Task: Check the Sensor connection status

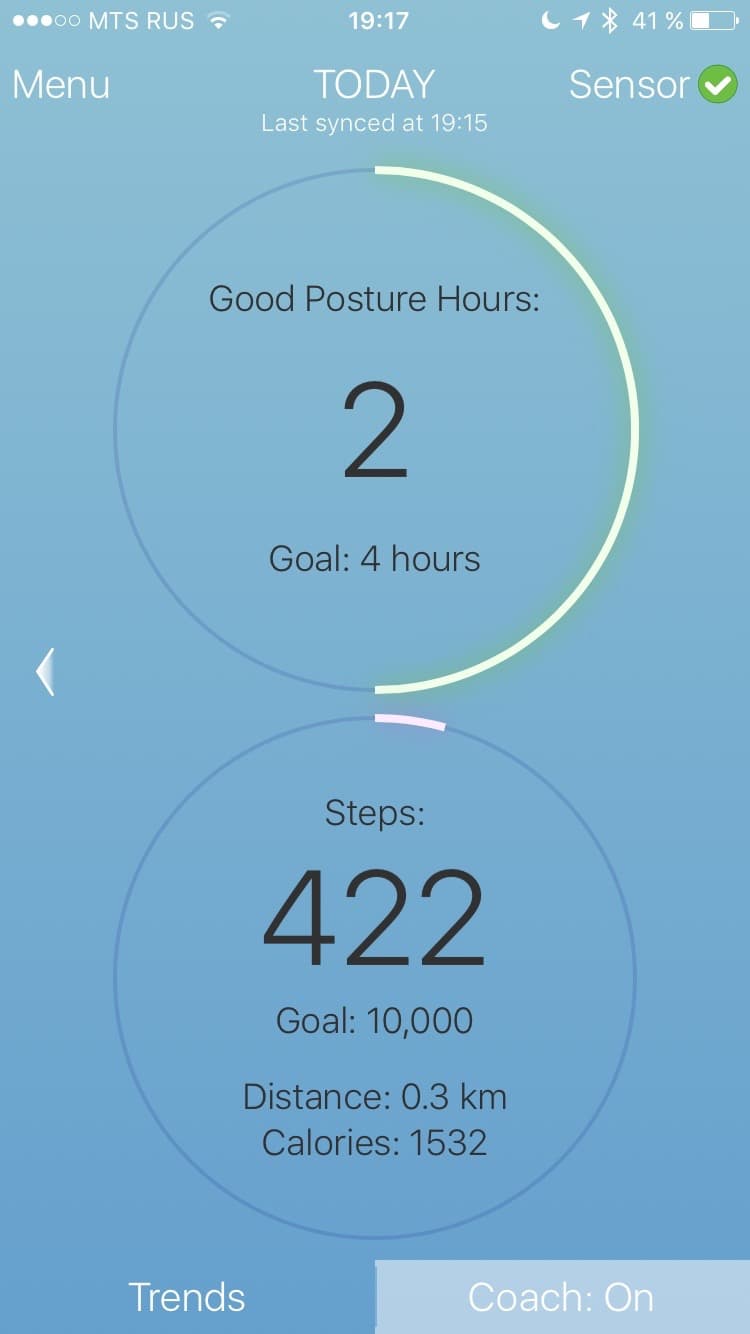Action: [652, 85]
